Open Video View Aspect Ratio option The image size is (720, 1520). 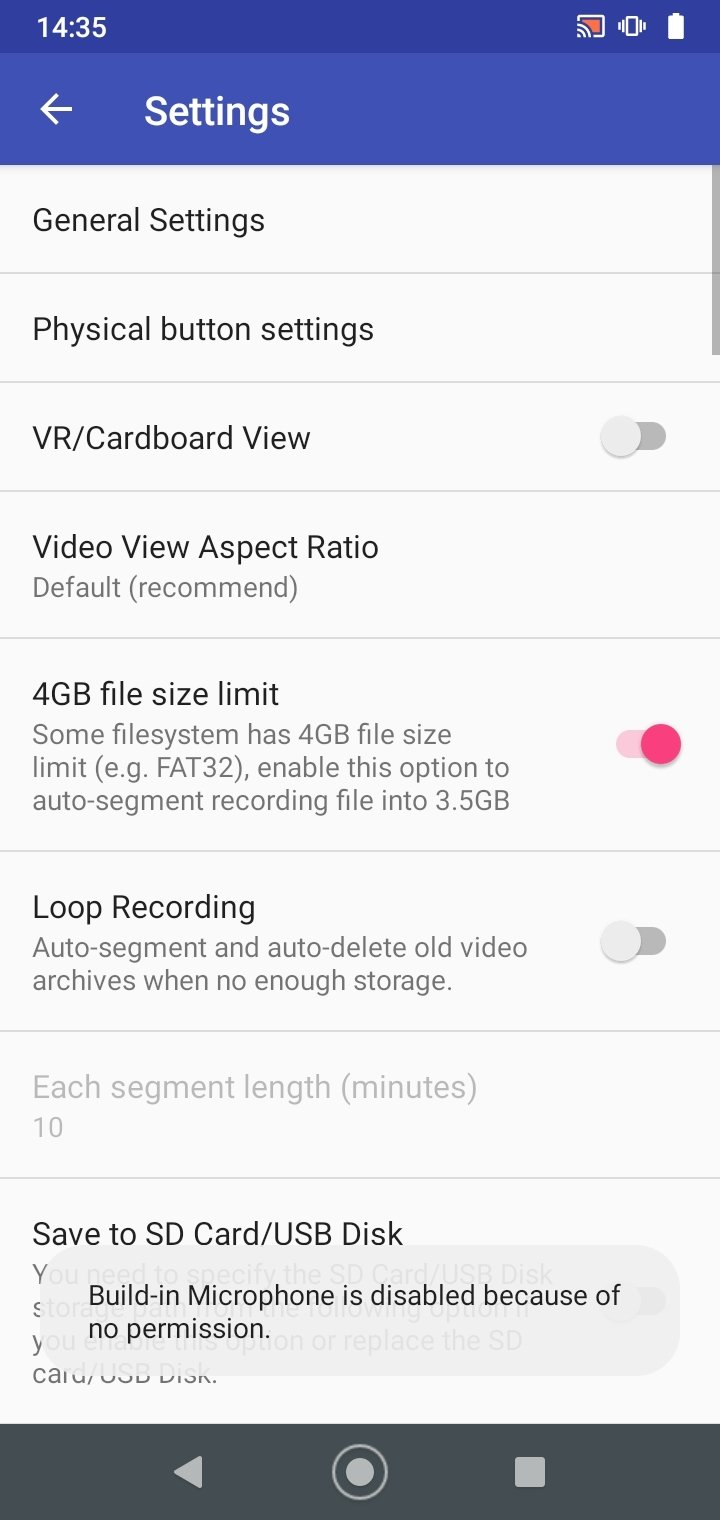click(x=360, y=565)
